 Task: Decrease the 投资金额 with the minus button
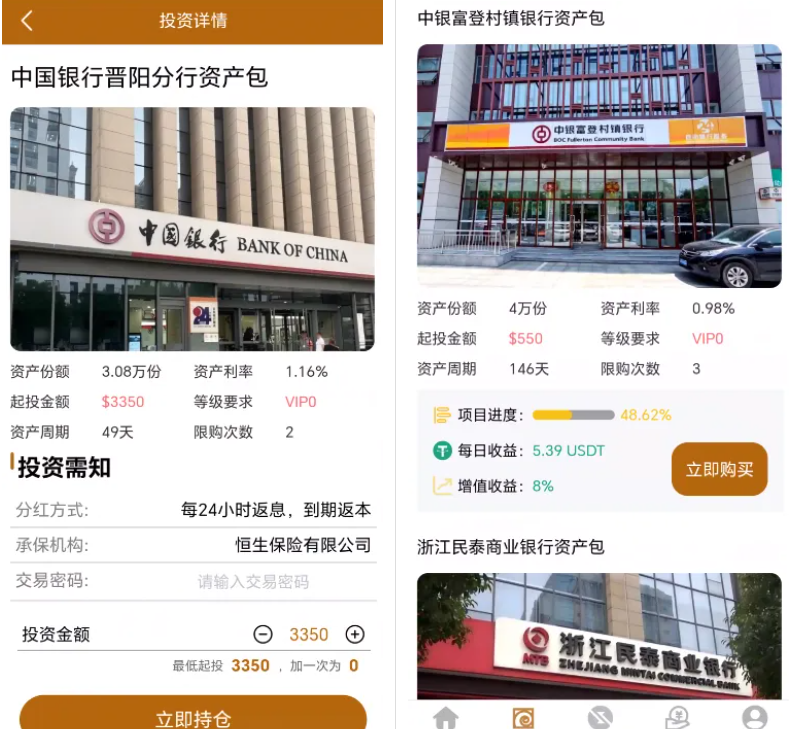263,634
